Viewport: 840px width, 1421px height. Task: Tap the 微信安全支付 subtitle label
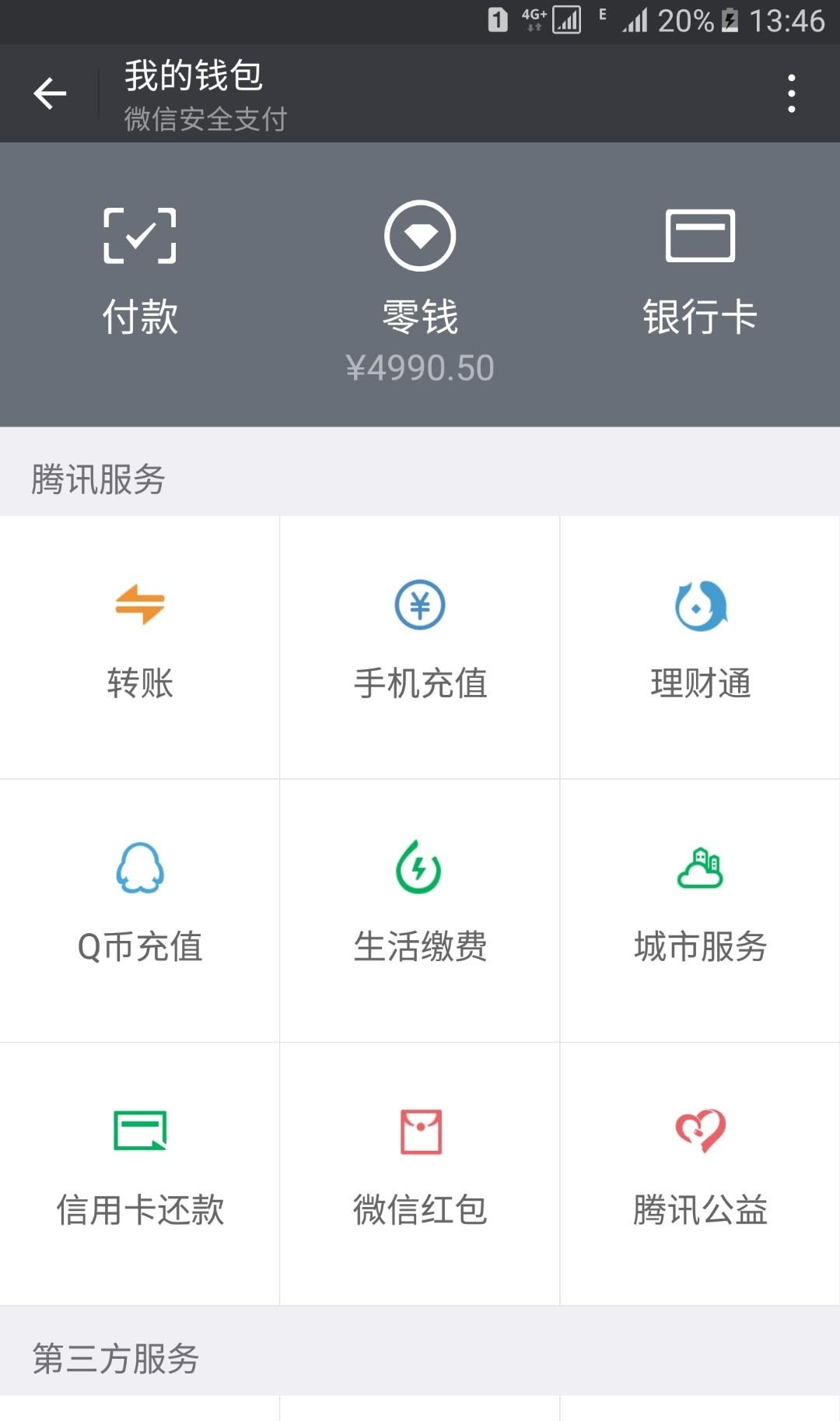coord(206,119)
